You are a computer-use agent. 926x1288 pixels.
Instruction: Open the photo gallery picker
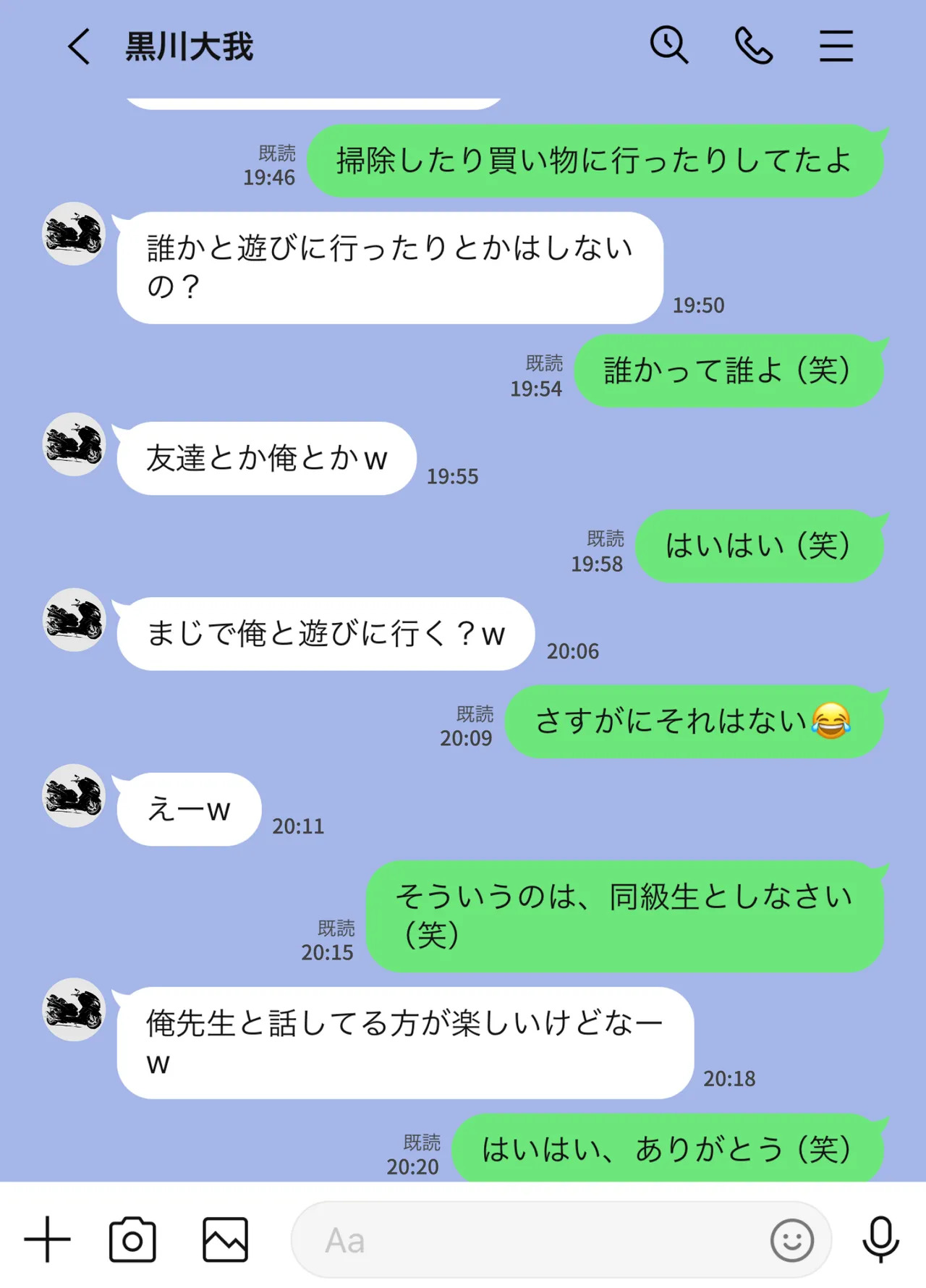pos(225,1240)
